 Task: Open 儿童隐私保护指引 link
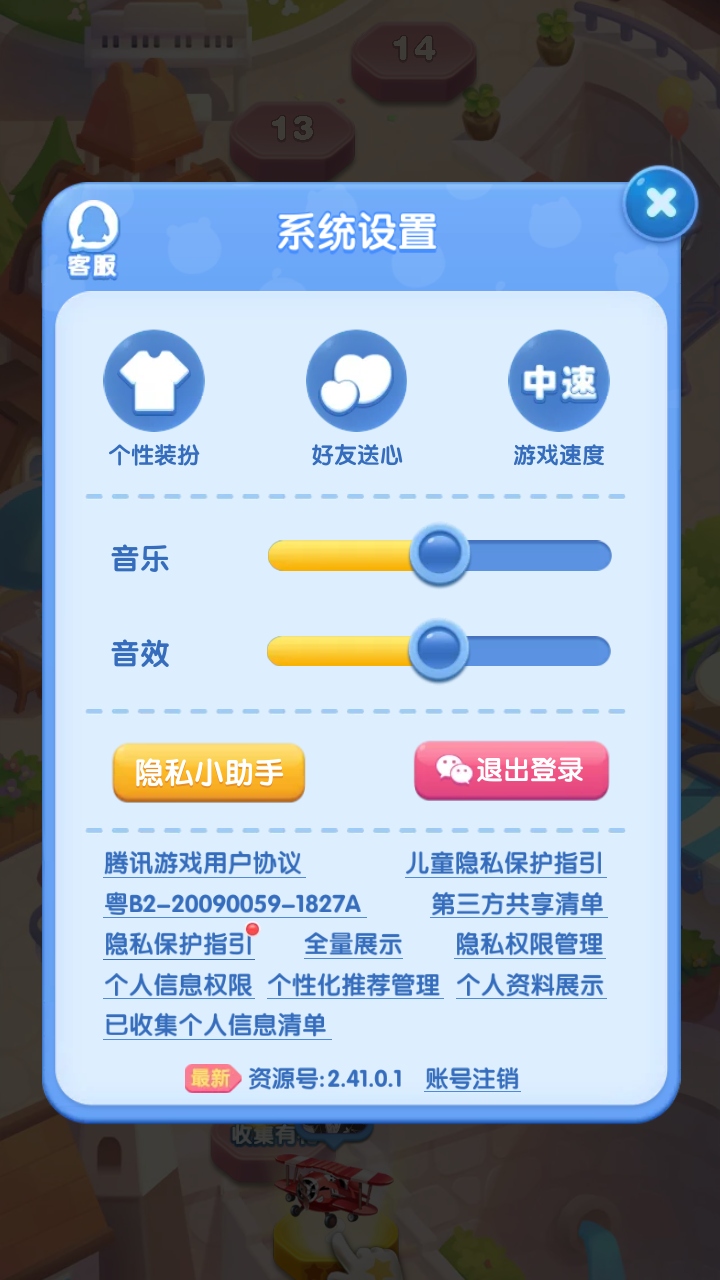tap(505, 863)
